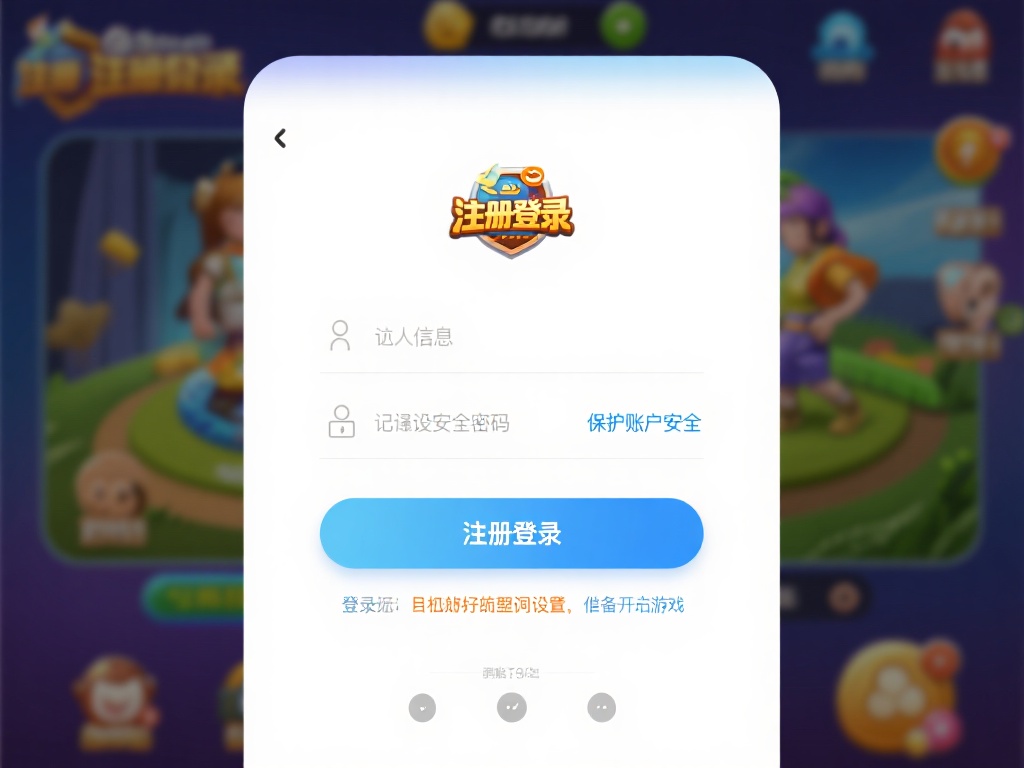
Task: Go back using the arrow icon
Action: click(281, 138)
